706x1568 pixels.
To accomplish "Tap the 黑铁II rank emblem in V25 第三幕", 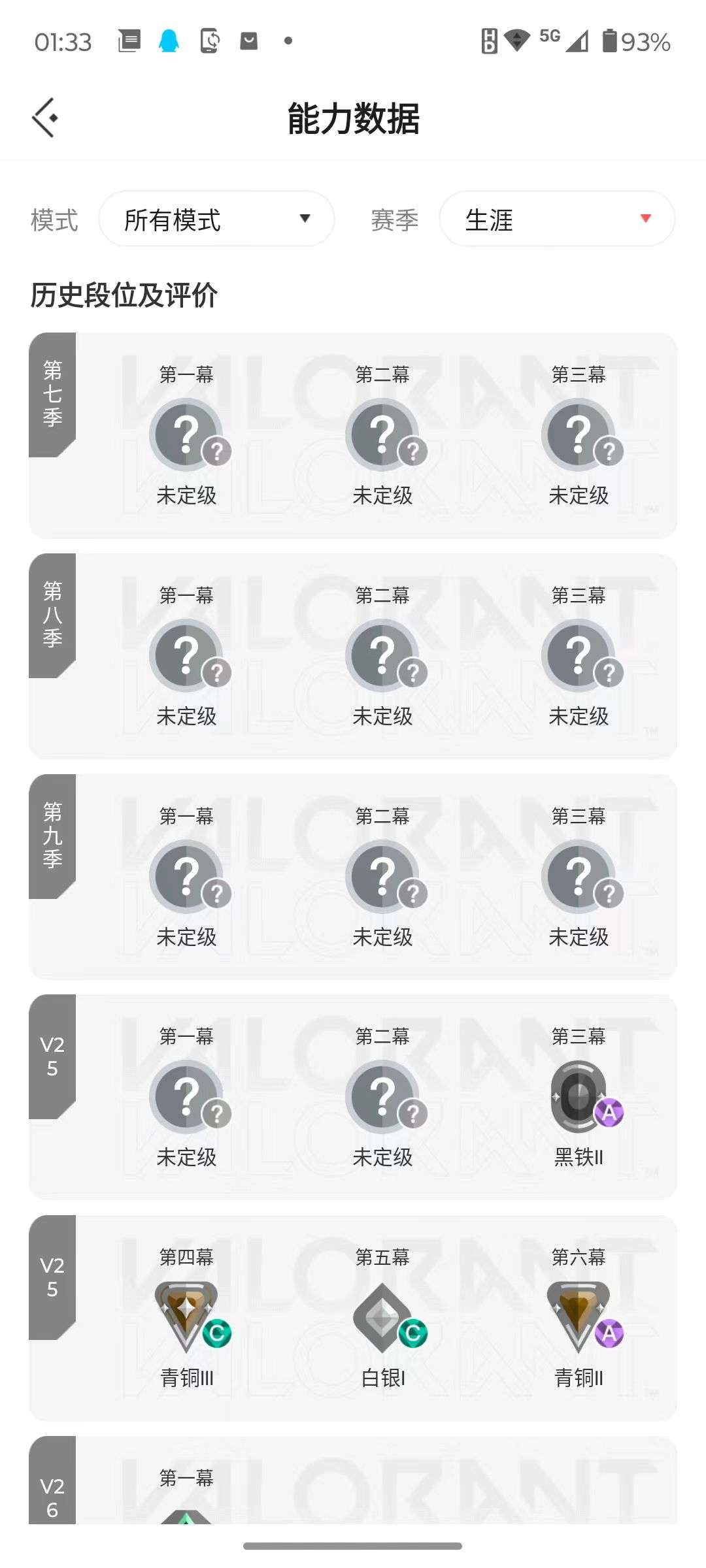I will point(578,1096).
